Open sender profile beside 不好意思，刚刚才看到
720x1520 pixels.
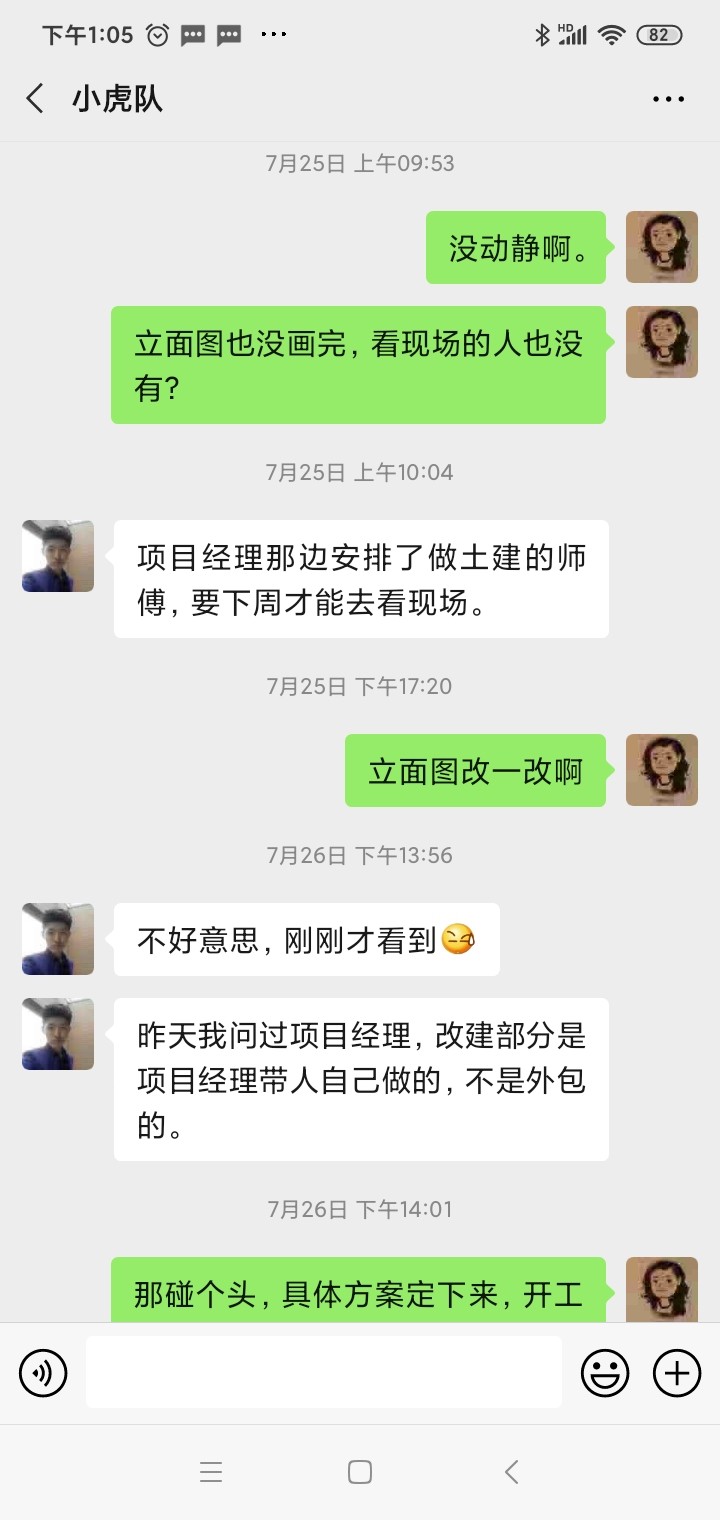point(58,939)
